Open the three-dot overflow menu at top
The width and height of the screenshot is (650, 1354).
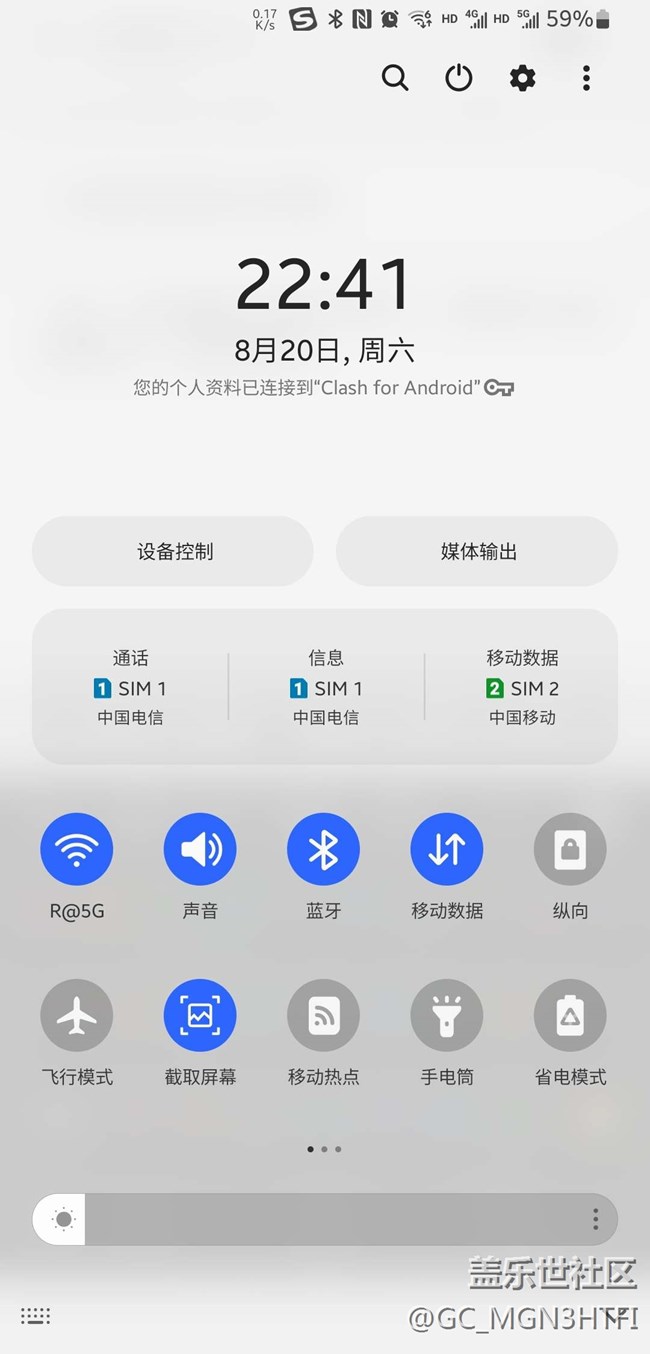point(586,78)
